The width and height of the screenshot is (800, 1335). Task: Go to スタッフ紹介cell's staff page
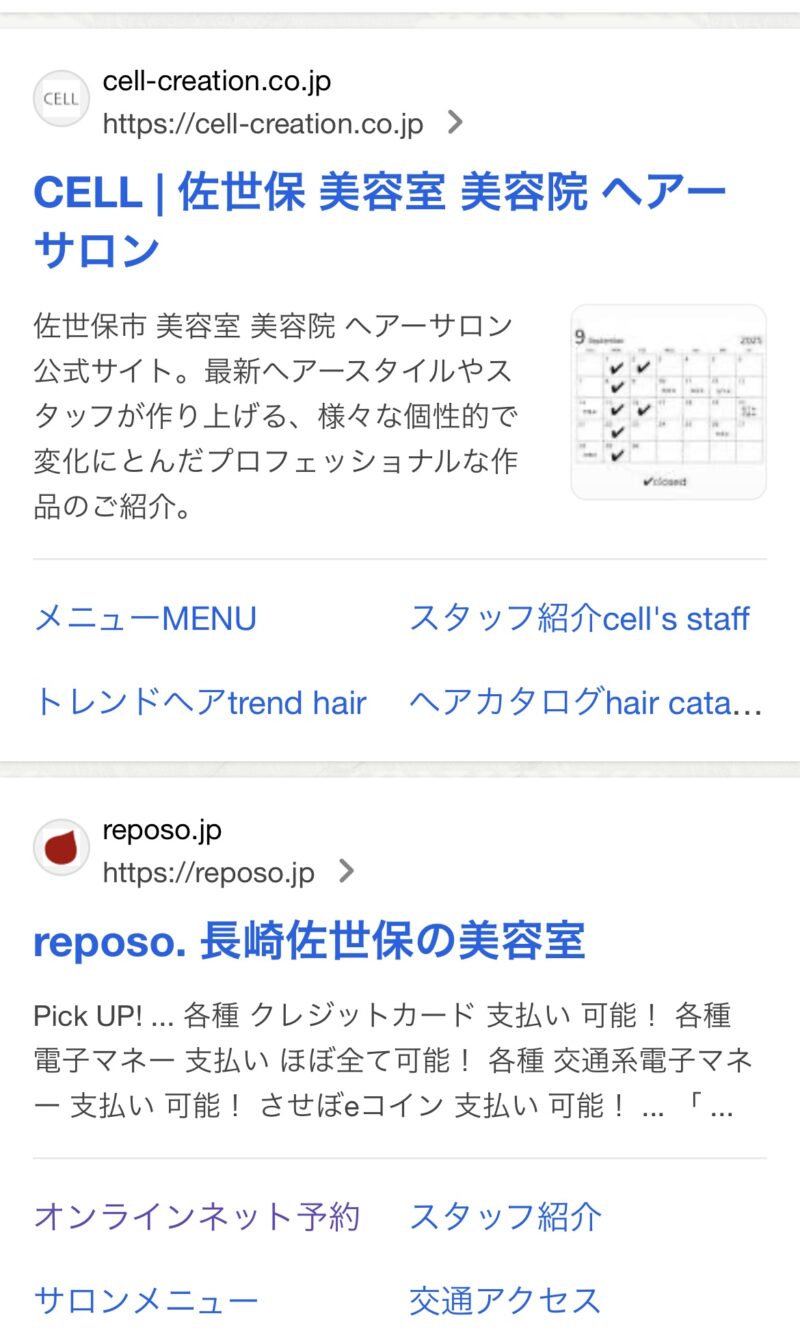(579, 619)
